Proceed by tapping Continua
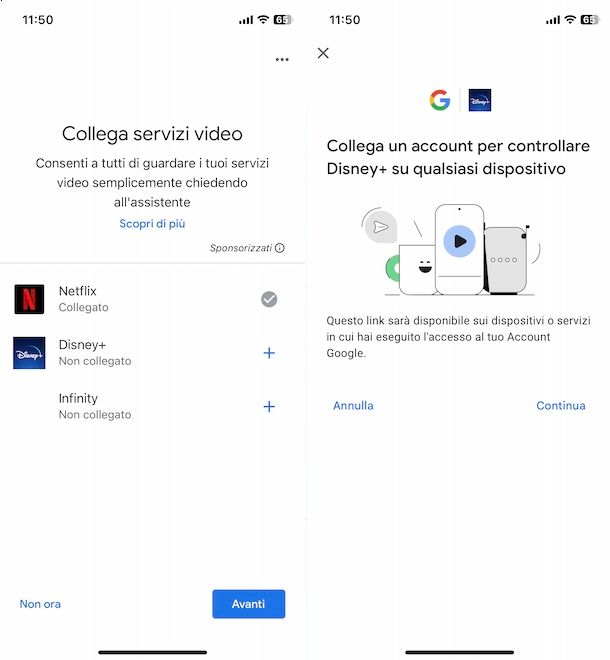The width and height of the screenshot is (610, 660). 560,406
